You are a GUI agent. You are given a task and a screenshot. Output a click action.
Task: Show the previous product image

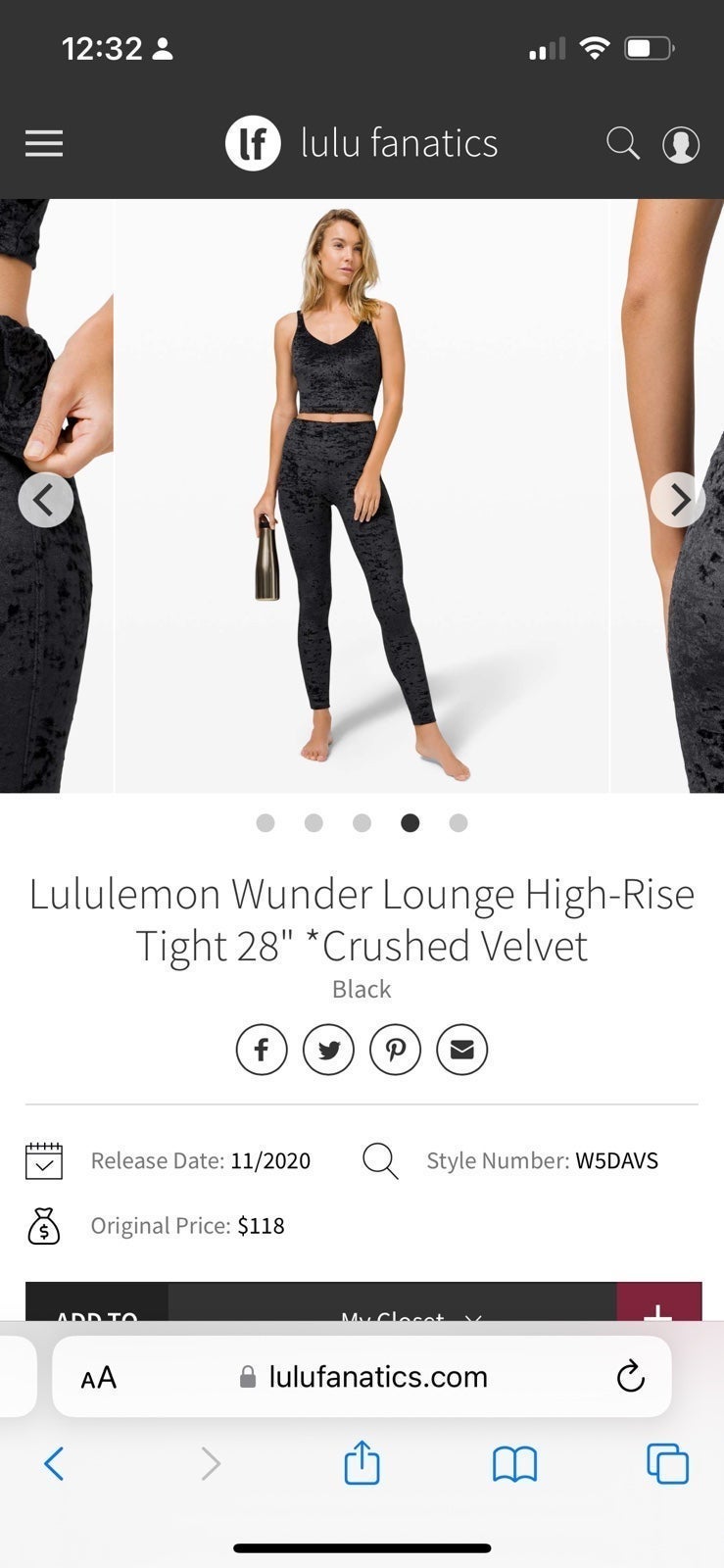45,500
